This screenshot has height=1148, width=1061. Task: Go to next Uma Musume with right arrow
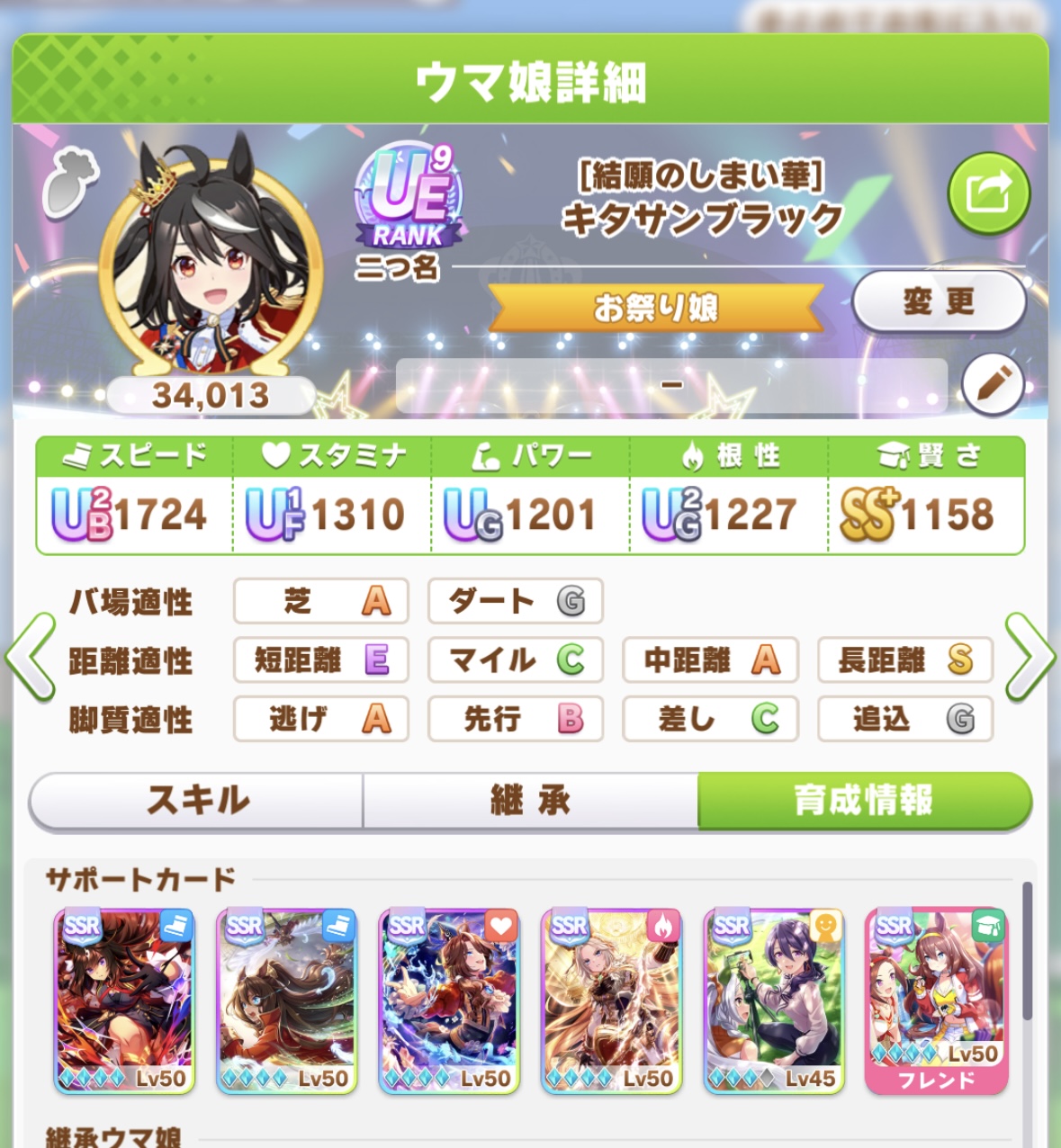coord(1029,657)
